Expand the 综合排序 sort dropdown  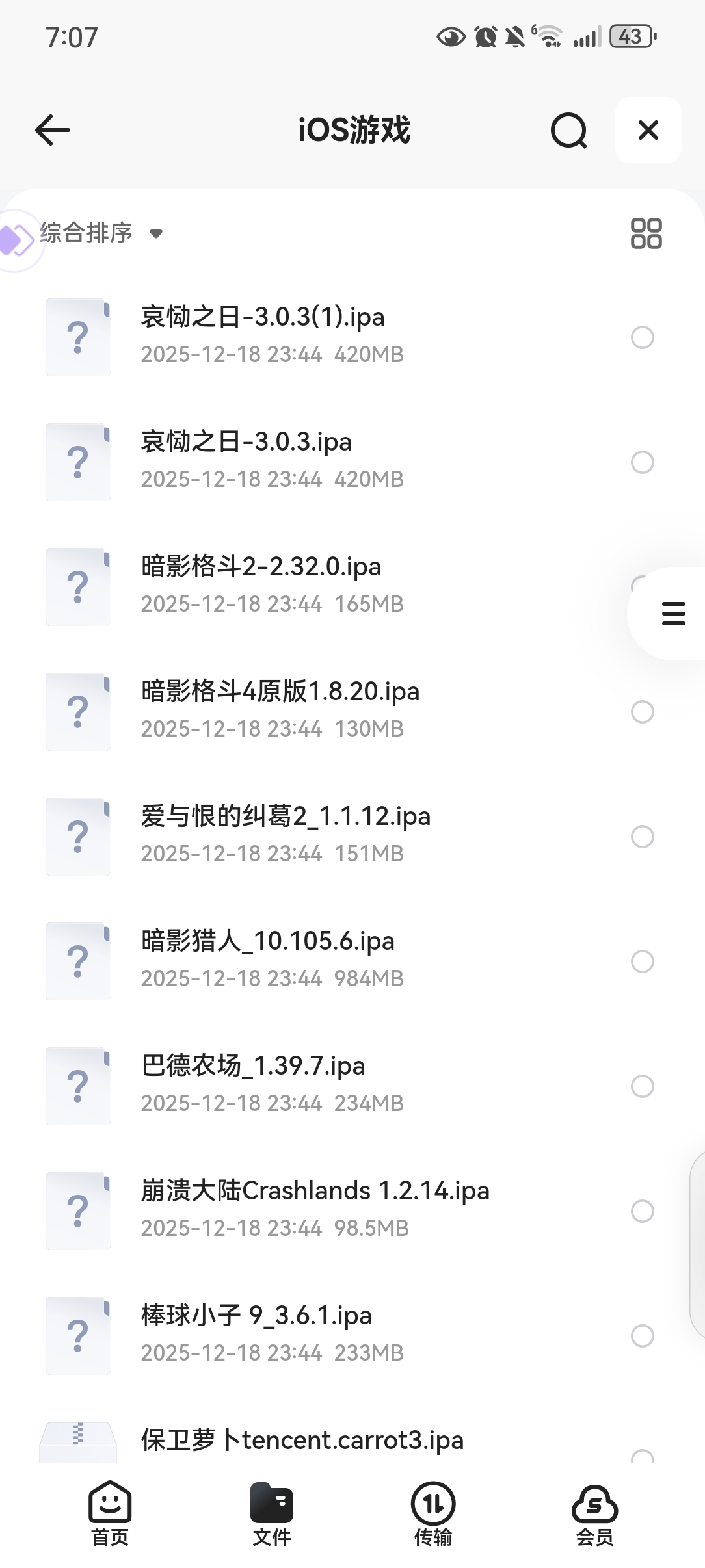coord(101,233)
